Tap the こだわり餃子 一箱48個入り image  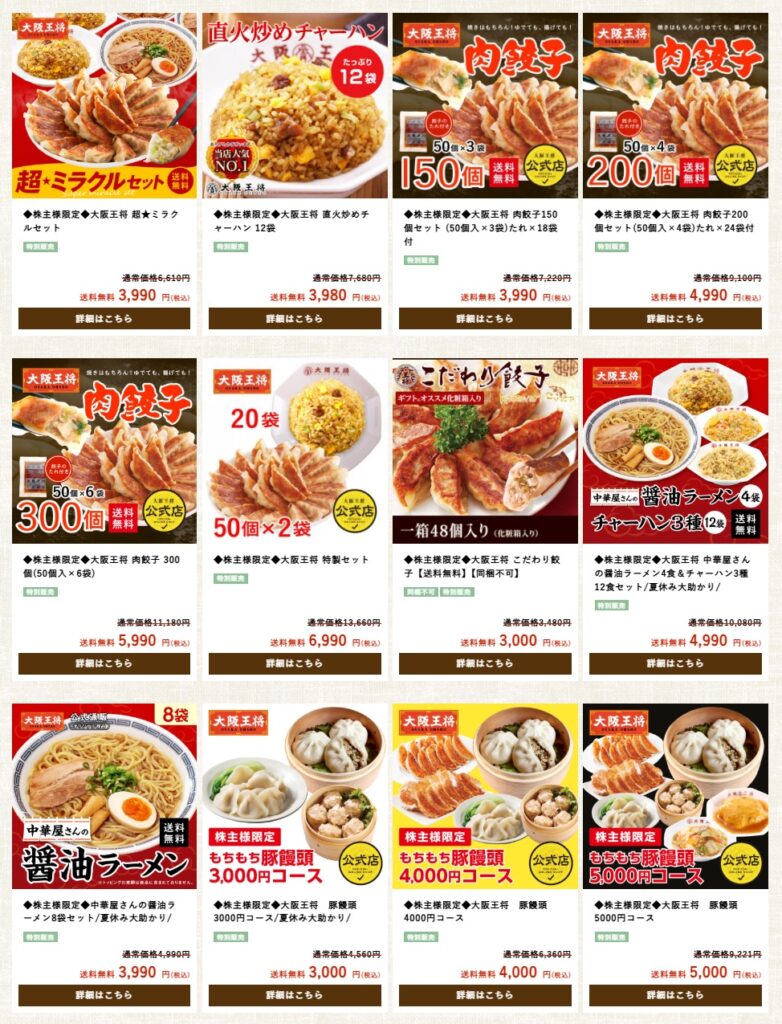(485, 451)
